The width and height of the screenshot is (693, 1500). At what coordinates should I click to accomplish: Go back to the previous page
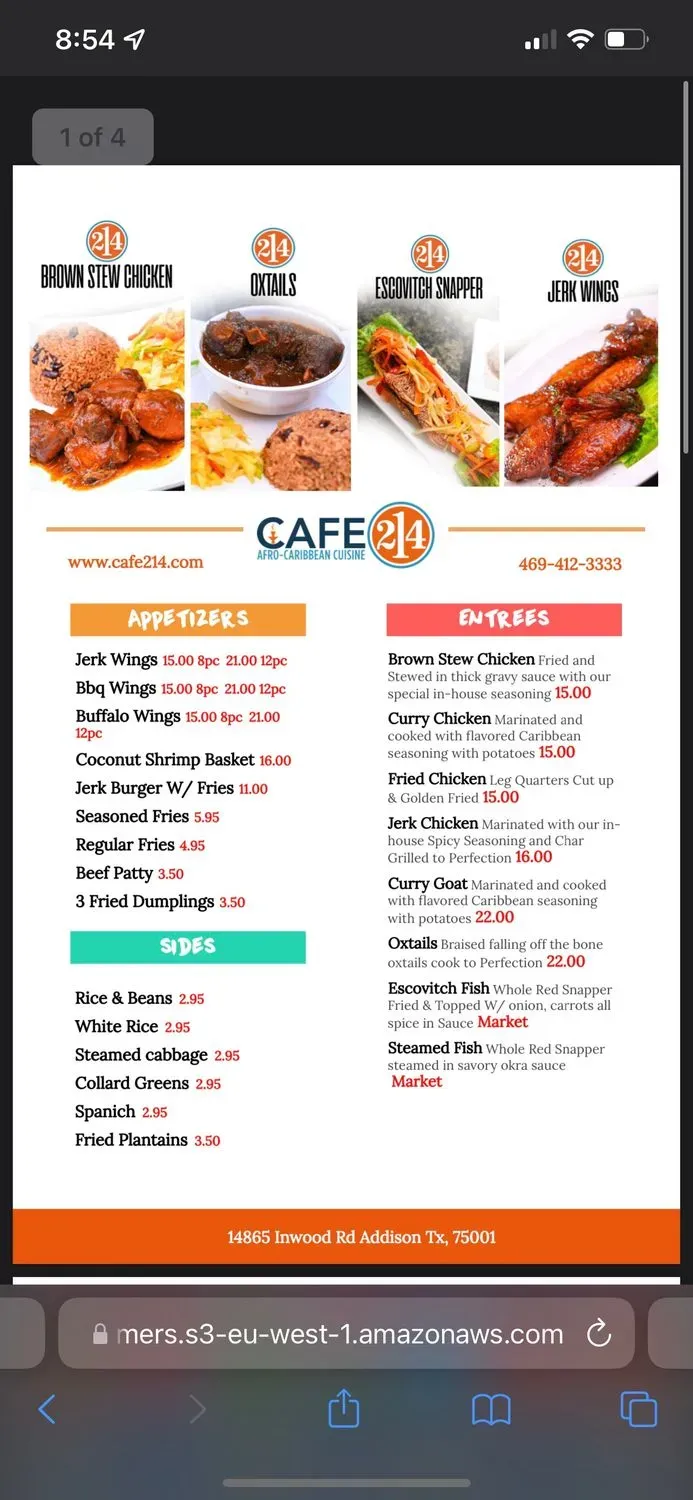pos(47,1410)
